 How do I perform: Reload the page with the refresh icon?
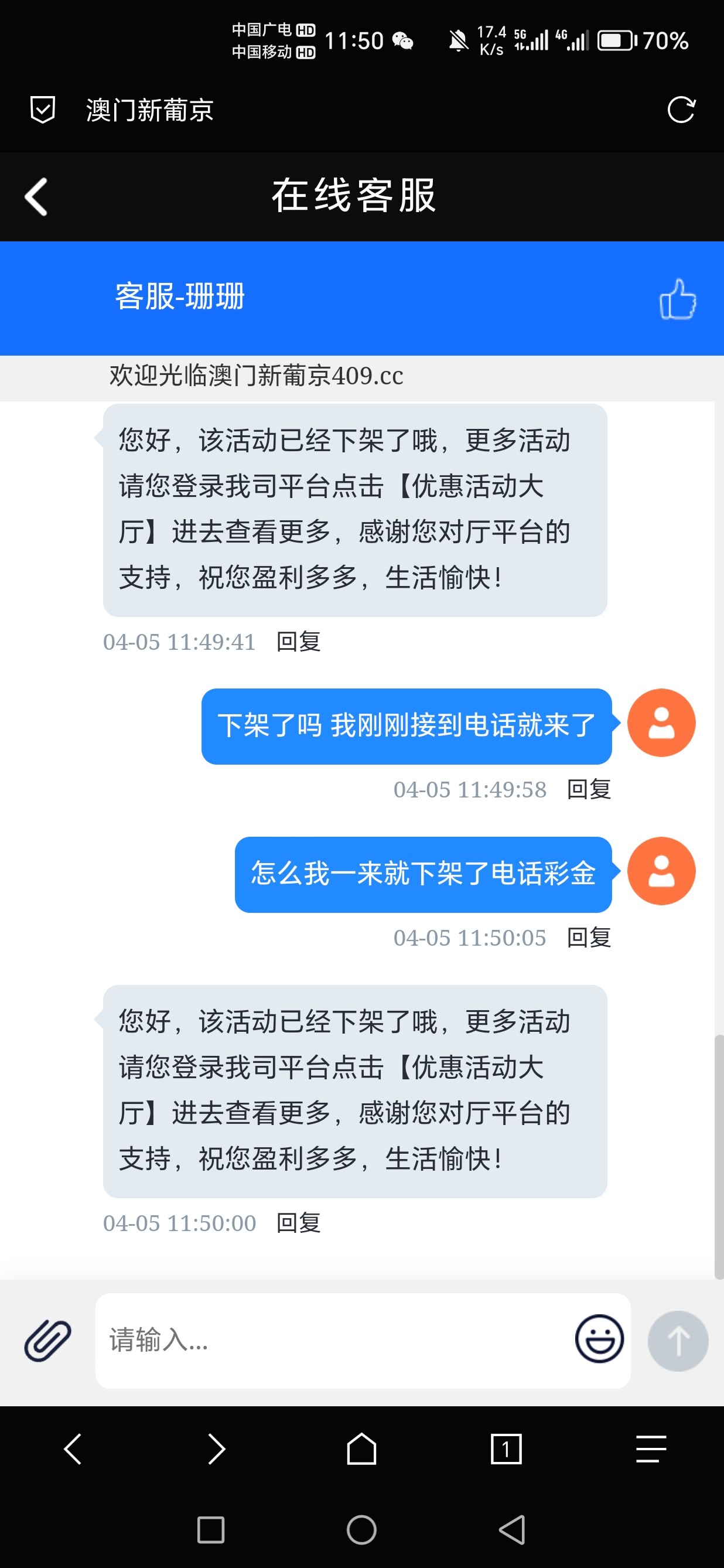click(x=680, y=110)
